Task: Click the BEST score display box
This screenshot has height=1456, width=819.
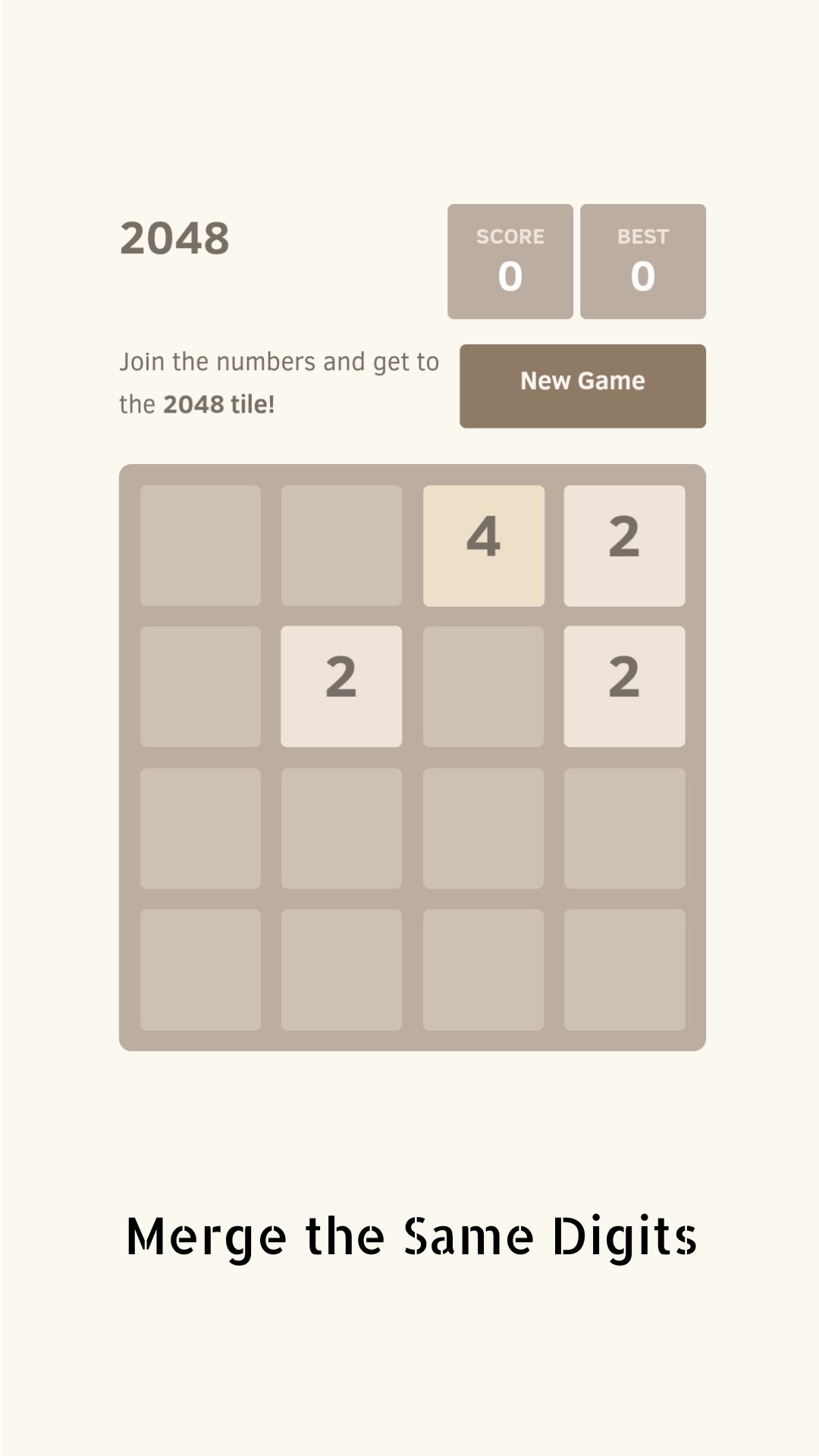Action: 642,260
